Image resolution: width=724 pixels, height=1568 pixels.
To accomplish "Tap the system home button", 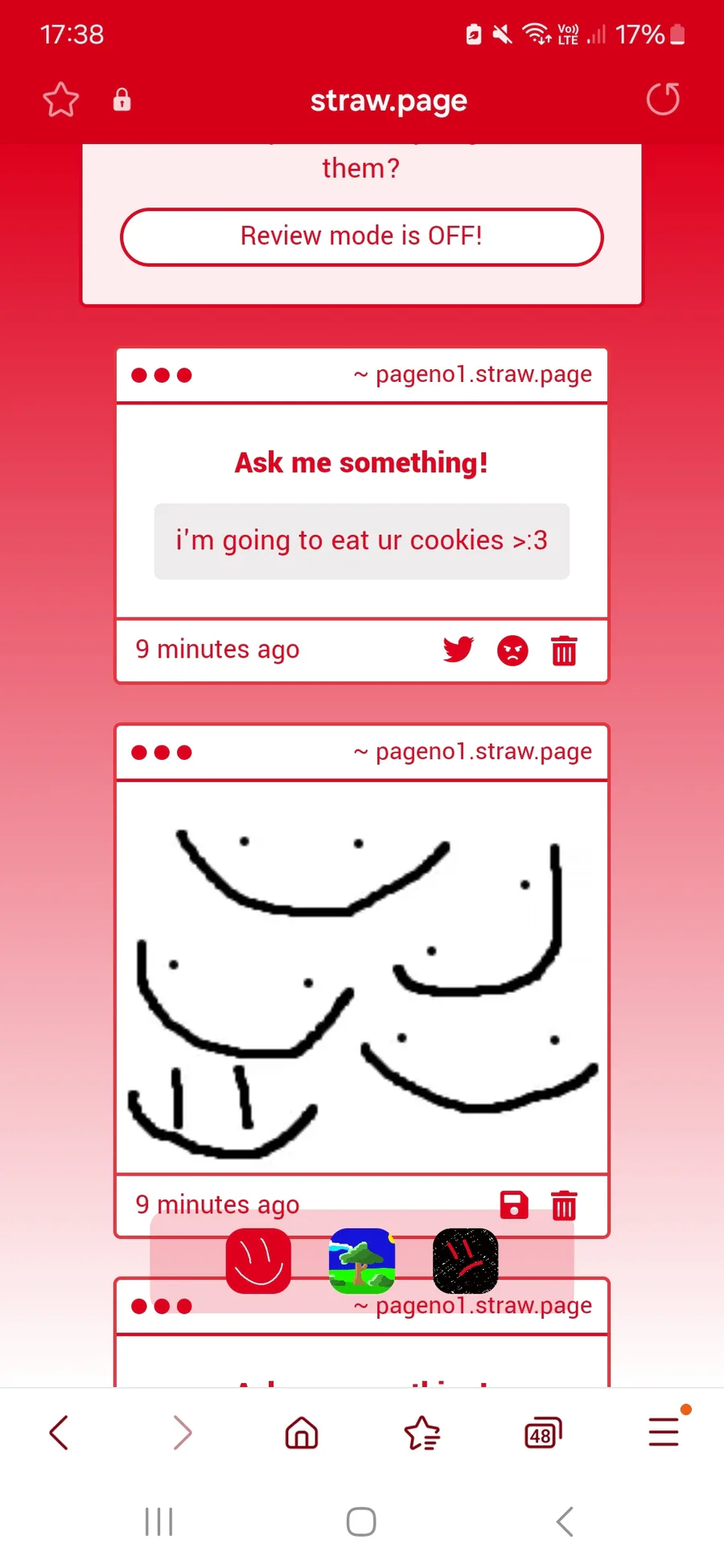I will point(361,1522).
